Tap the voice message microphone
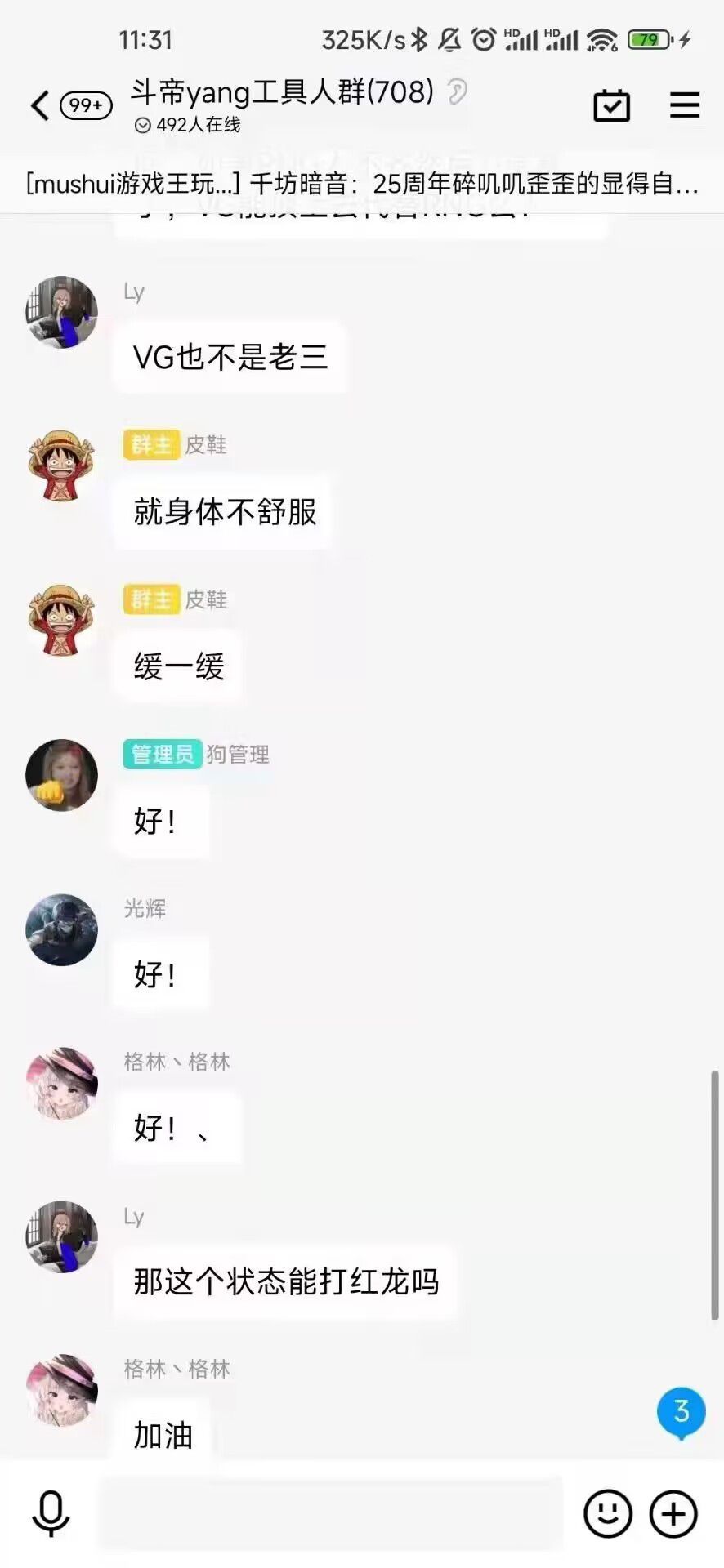 pos(51,1513)
